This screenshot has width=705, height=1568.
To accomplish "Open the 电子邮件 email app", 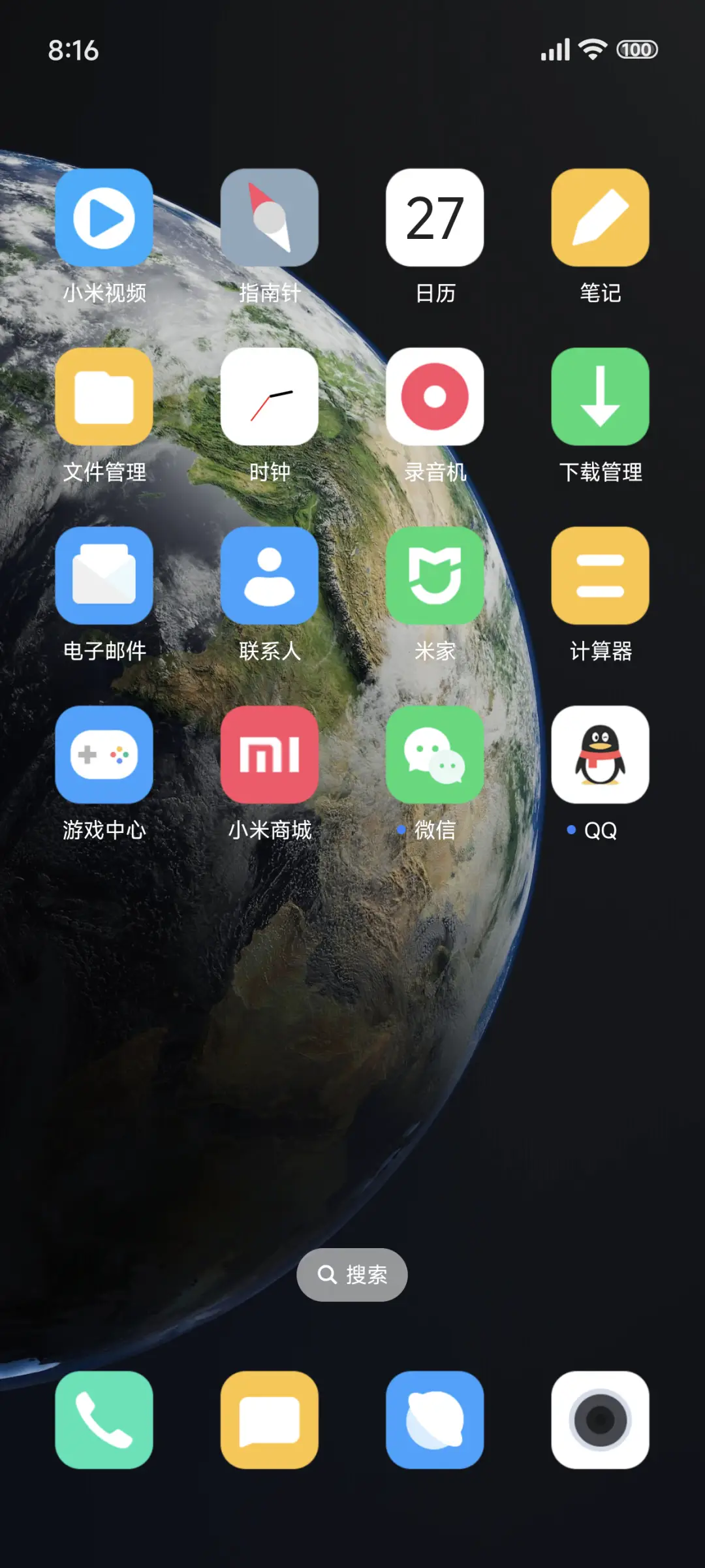I will point(104,575).
